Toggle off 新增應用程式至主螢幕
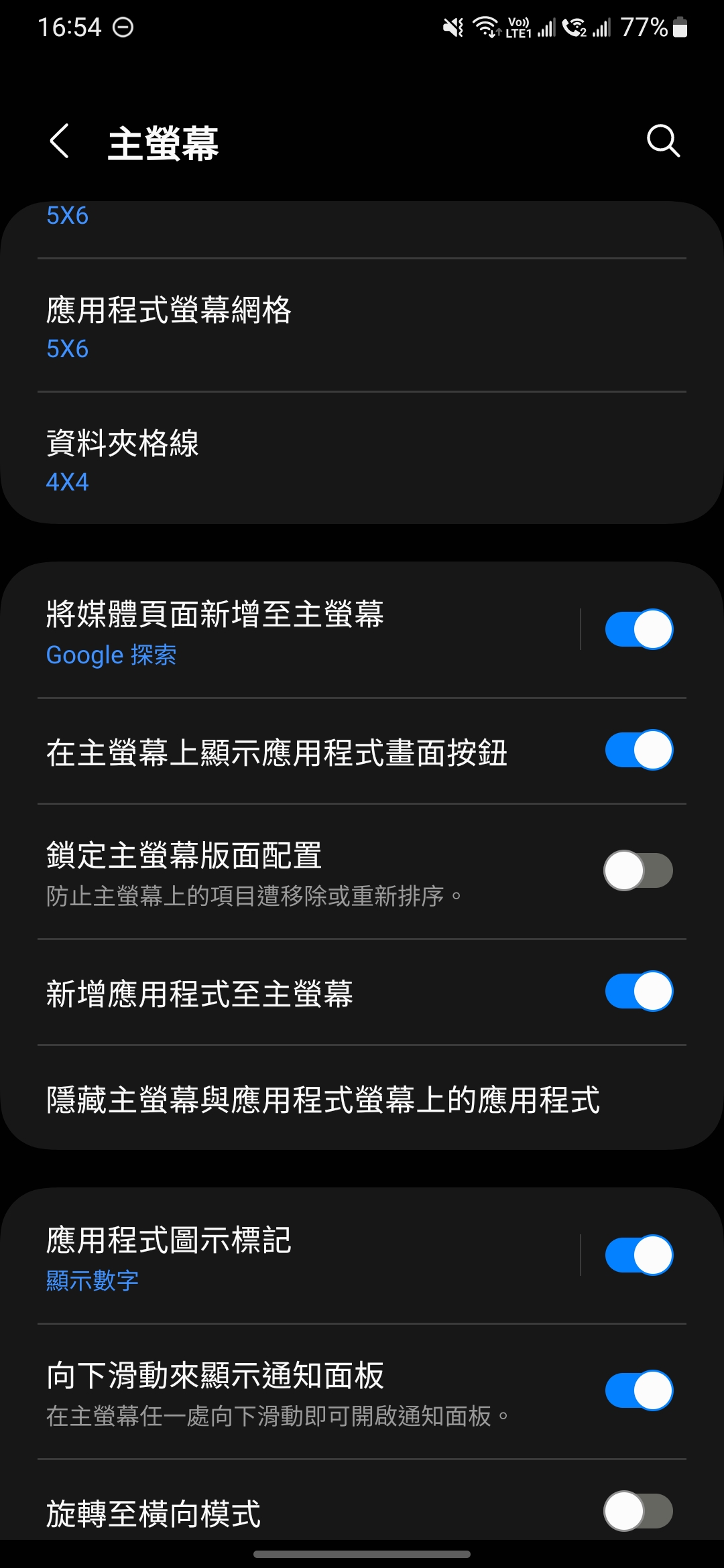Image resolution: width=724 pixels, height=1568 pixels. [639, 991]
